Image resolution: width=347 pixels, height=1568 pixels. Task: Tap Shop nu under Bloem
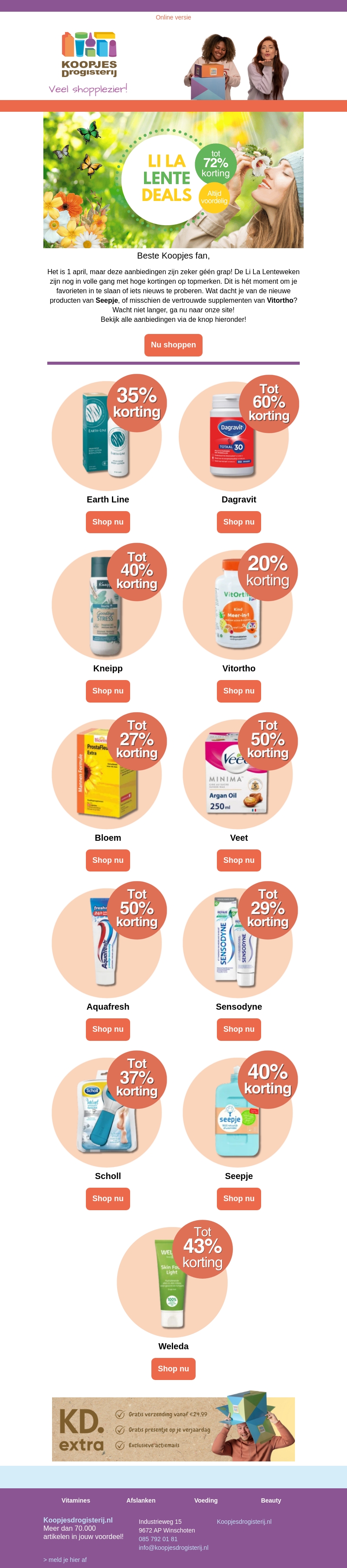click(x=108, y=860)
